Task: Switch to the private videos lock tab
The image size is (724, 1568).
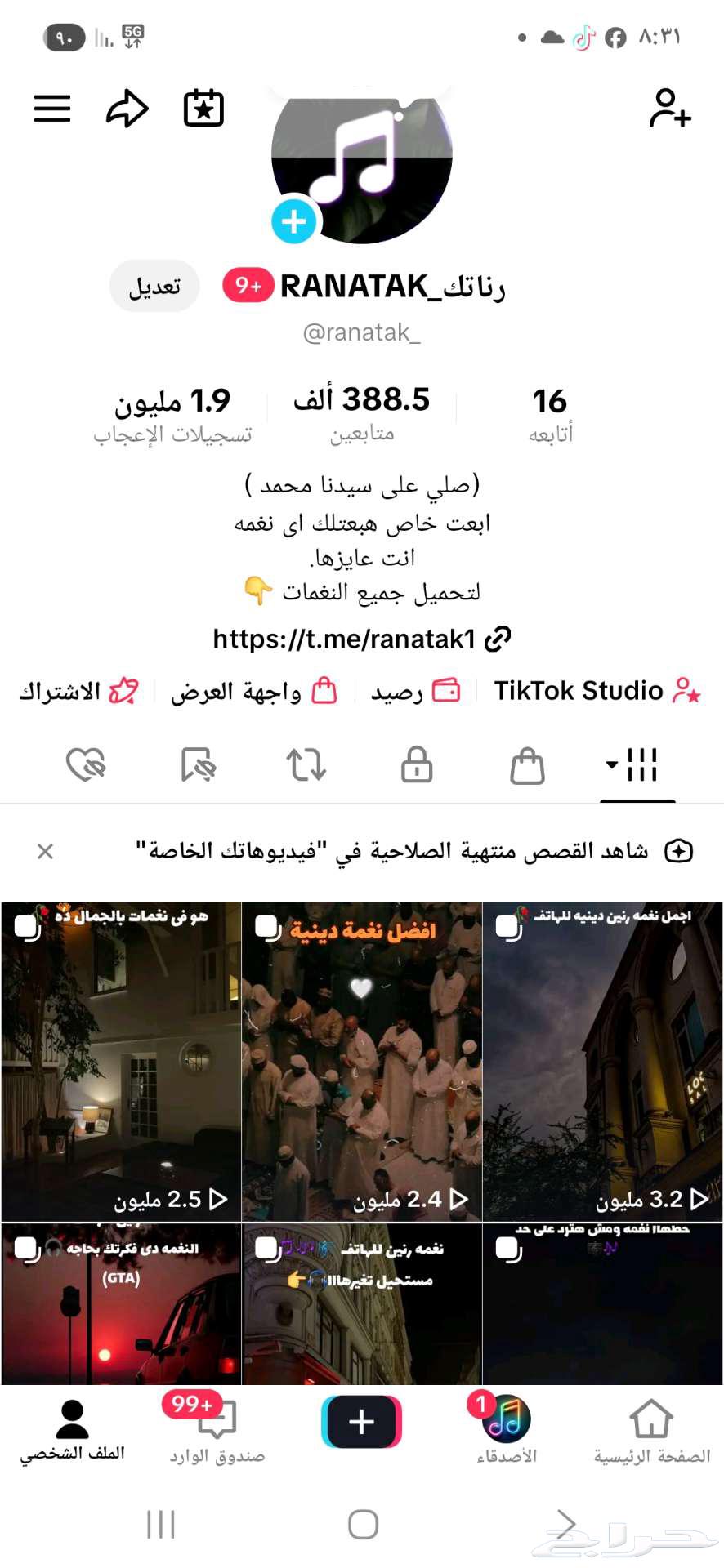Action: (x=416, y=765)
